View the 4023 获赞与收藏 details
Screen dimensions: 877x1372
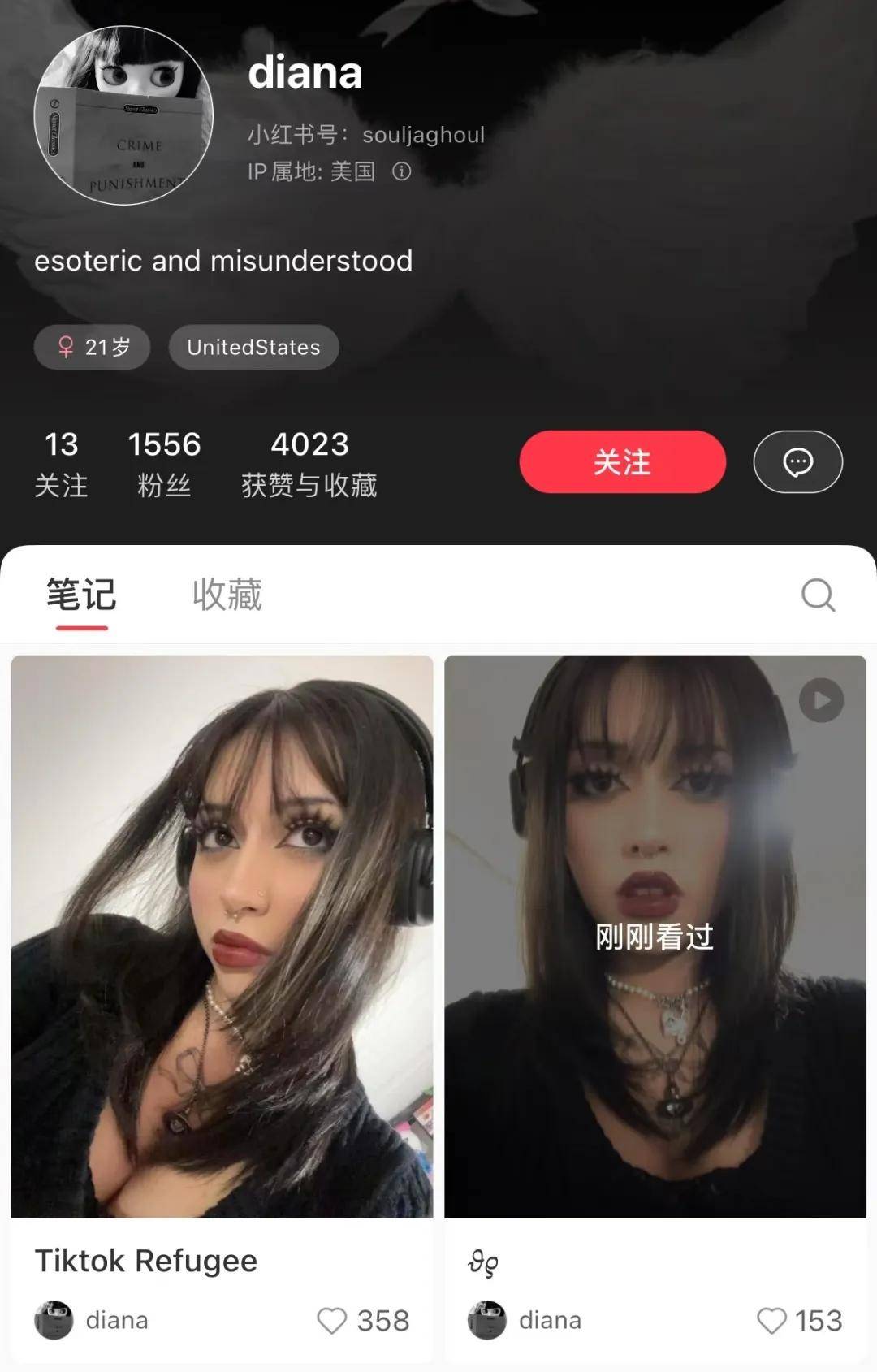pyautogui.click(x=309, y=463)
